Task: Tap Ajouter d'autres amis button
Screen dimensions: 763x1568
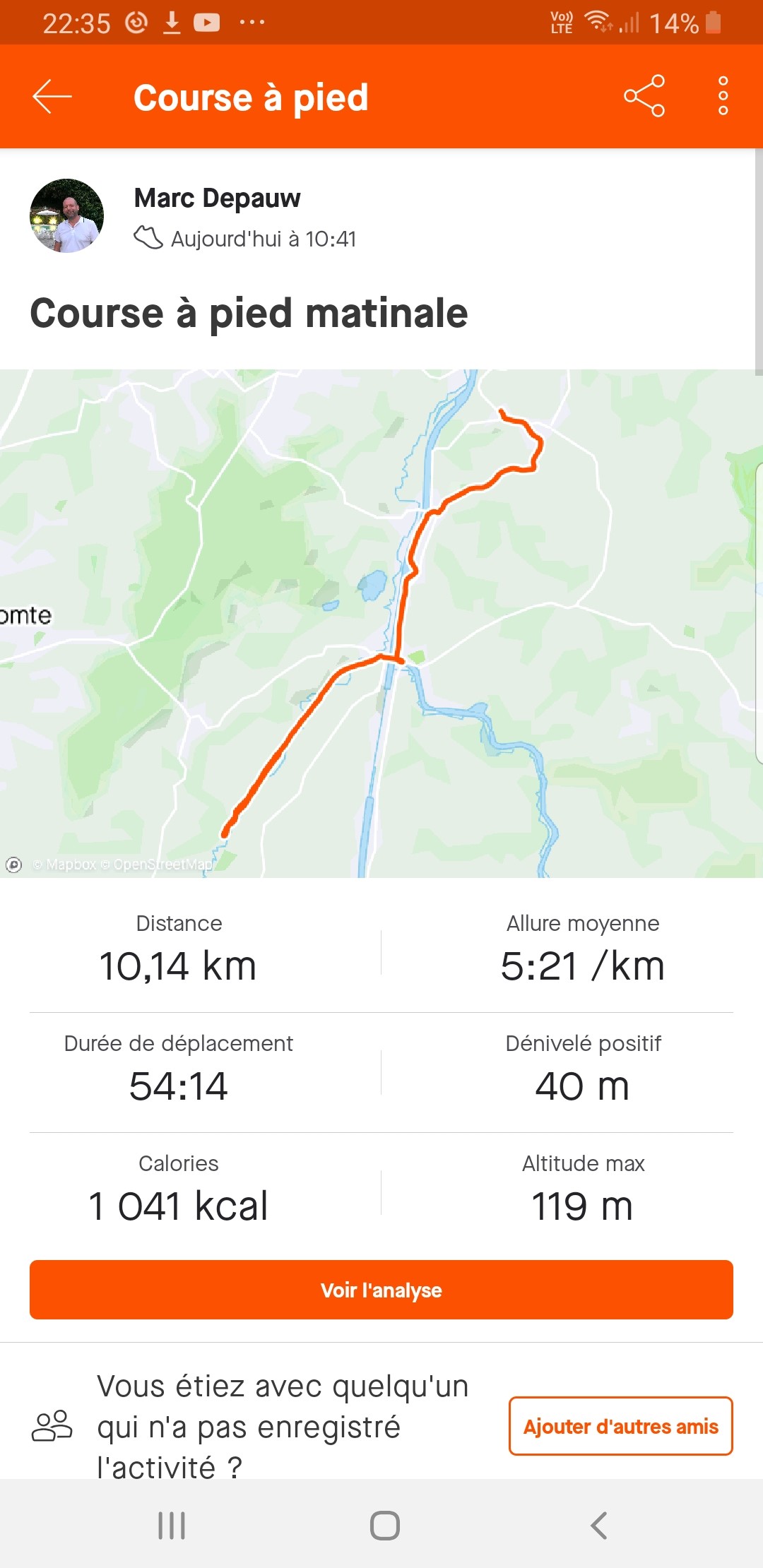Action: 620,1426
